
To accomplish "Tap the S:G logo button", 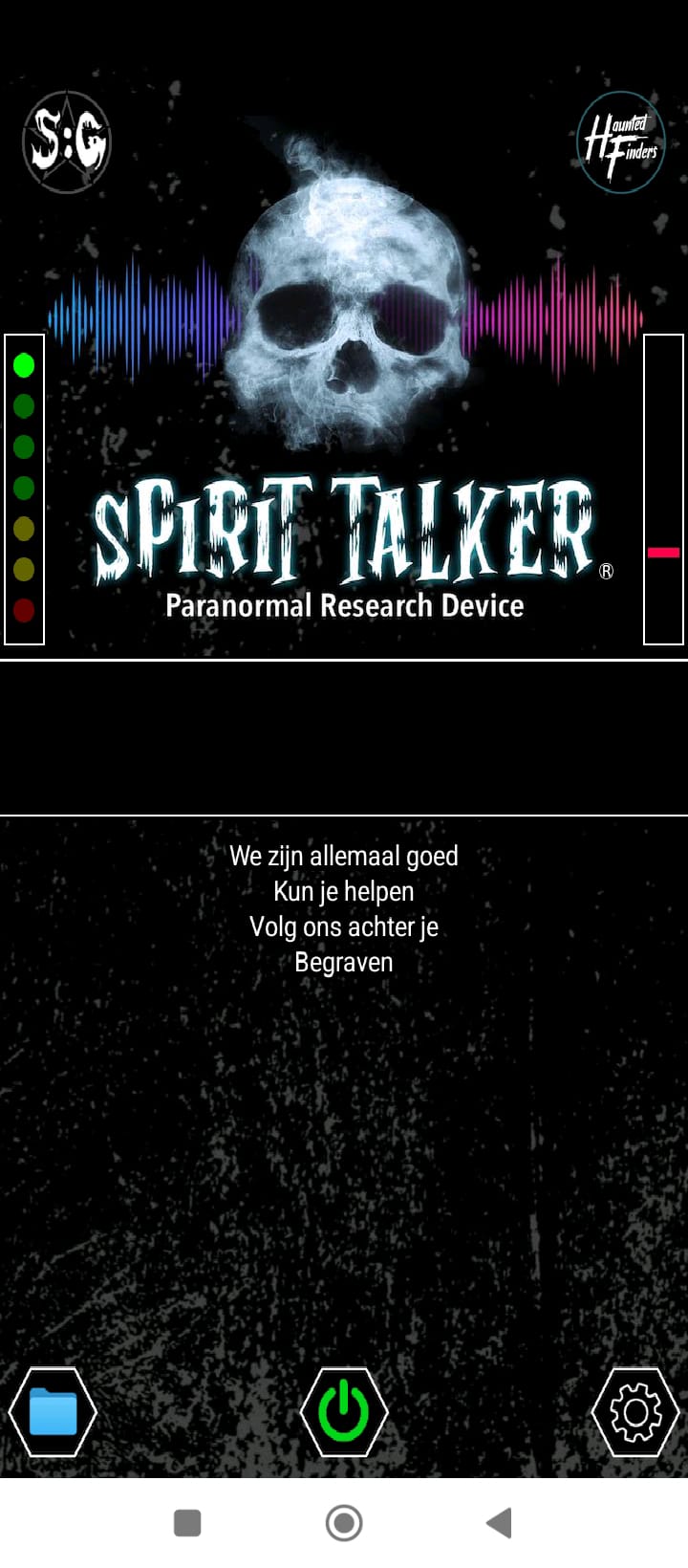I will pos(67,142).
